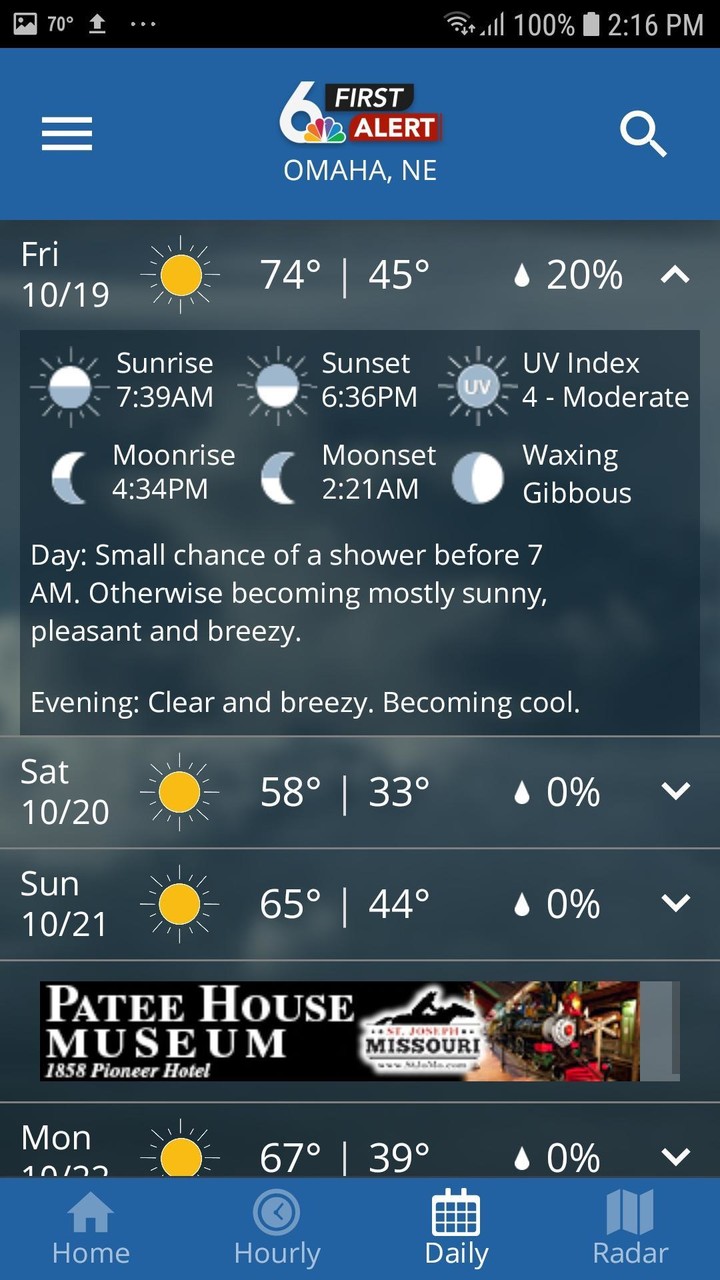This screenshot has width=720, height=1280.
Task: Expand the Monday forecast row
Action: click(x=675, y=1155)
